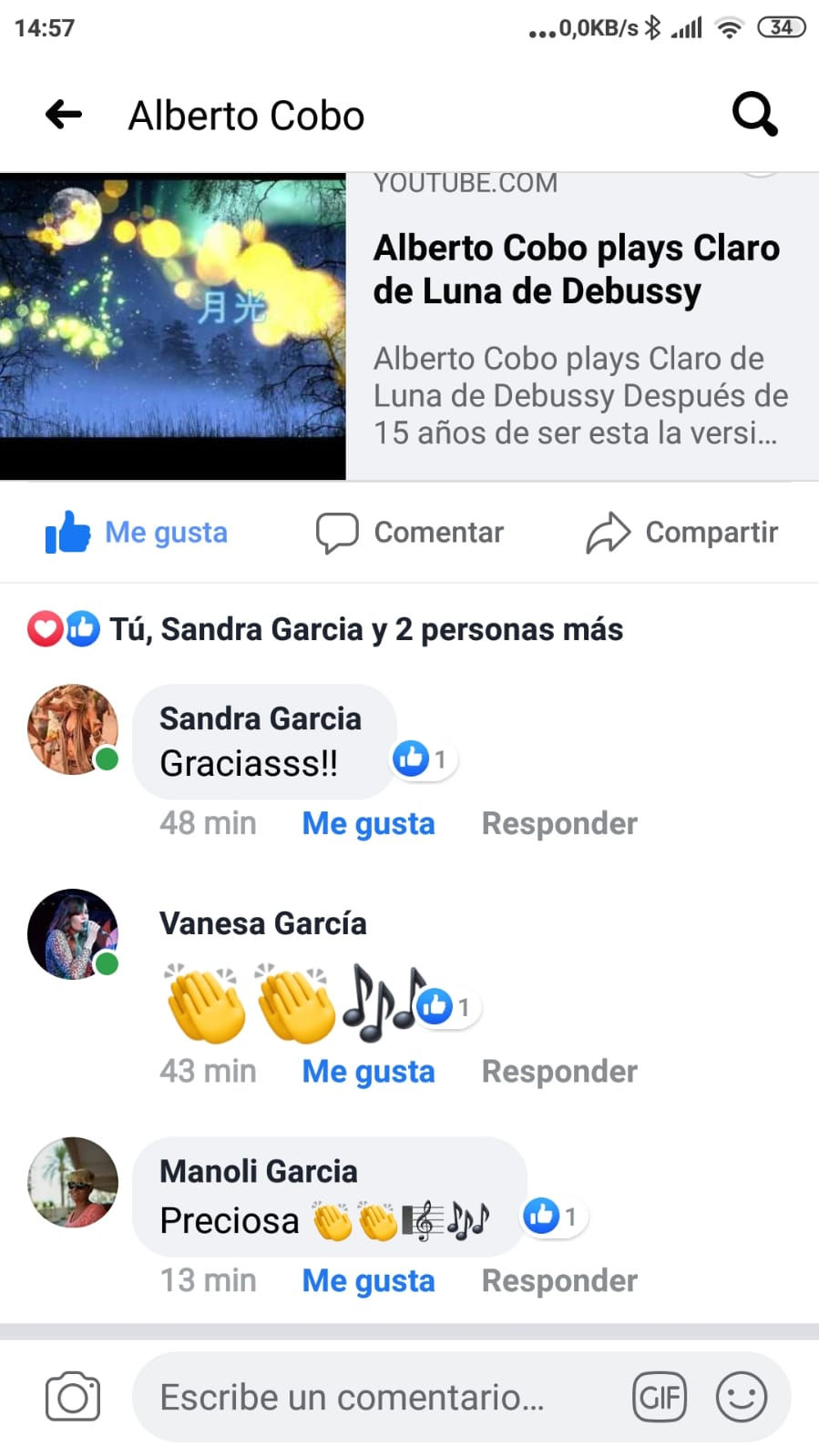
Task: Toggle Me gusta on the post
Action: [137, 533]
